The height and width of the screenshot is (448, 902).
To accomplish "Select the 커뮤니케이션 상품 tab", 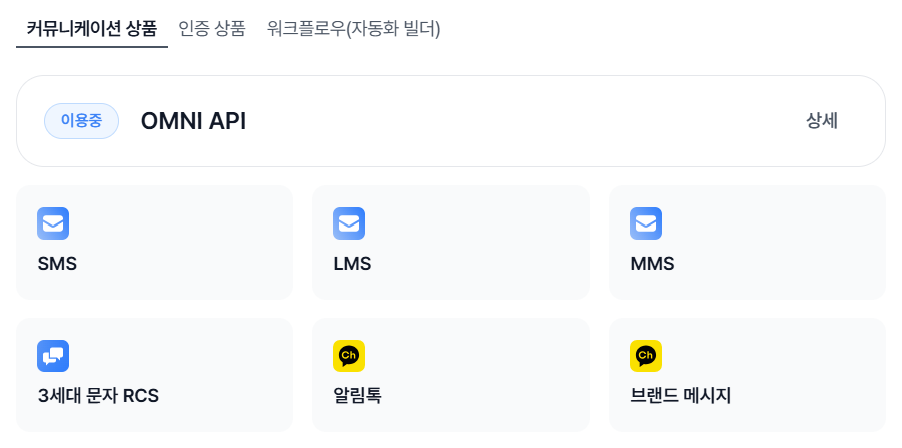I will click(92, 28).
